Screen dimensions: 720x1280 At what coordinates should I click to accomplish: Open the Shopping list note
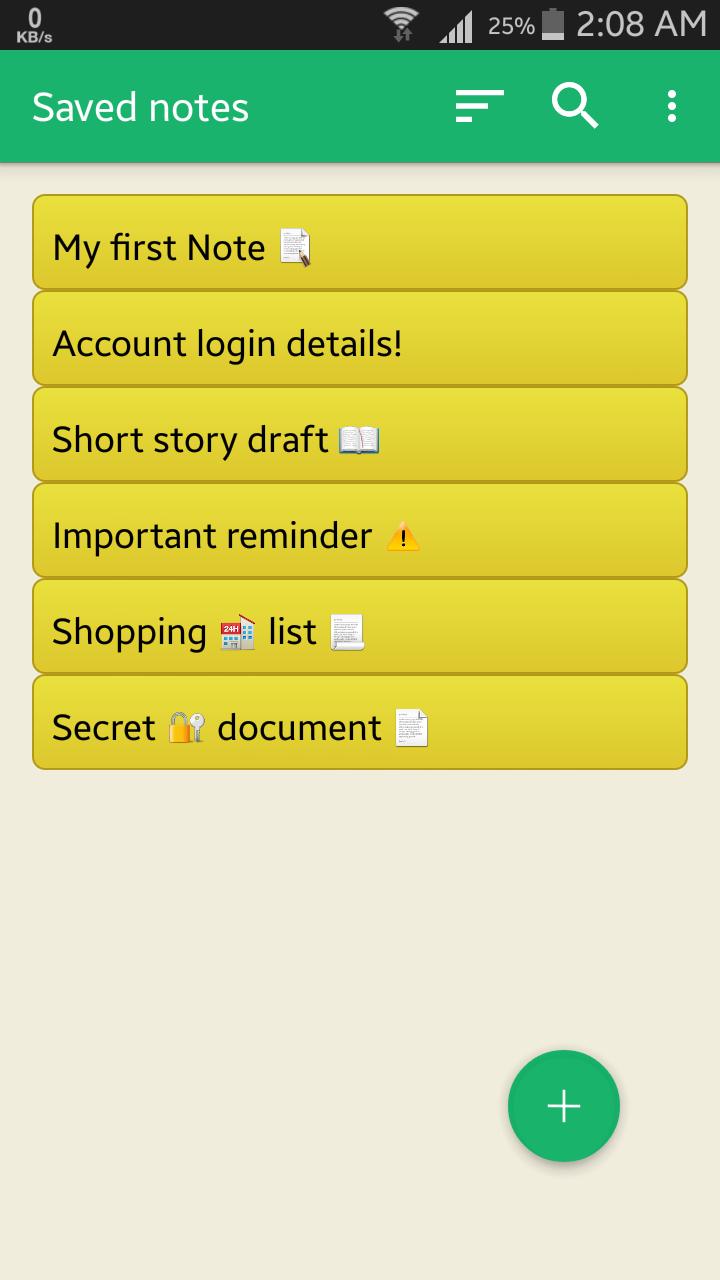[360, 626]
